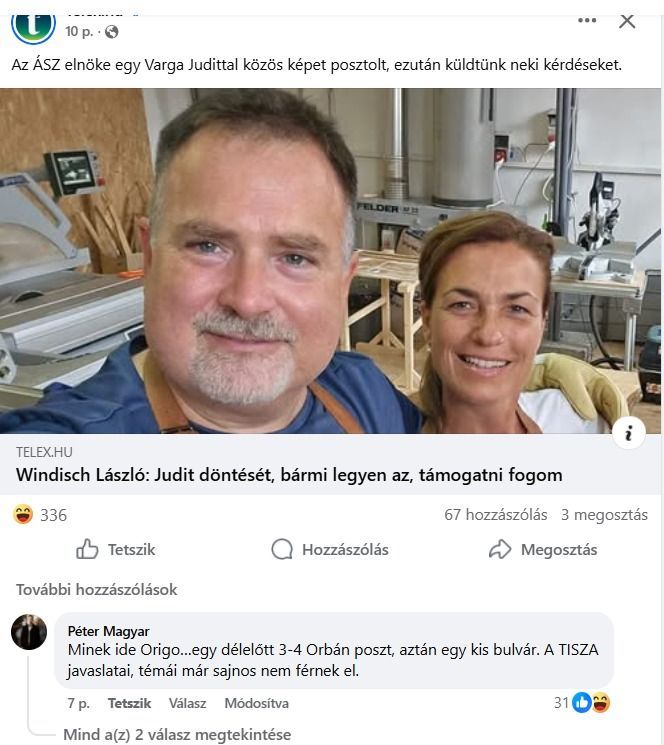Open Péter Magyar's avatar picture
664x745 pixels.
(x=28, y=632)
